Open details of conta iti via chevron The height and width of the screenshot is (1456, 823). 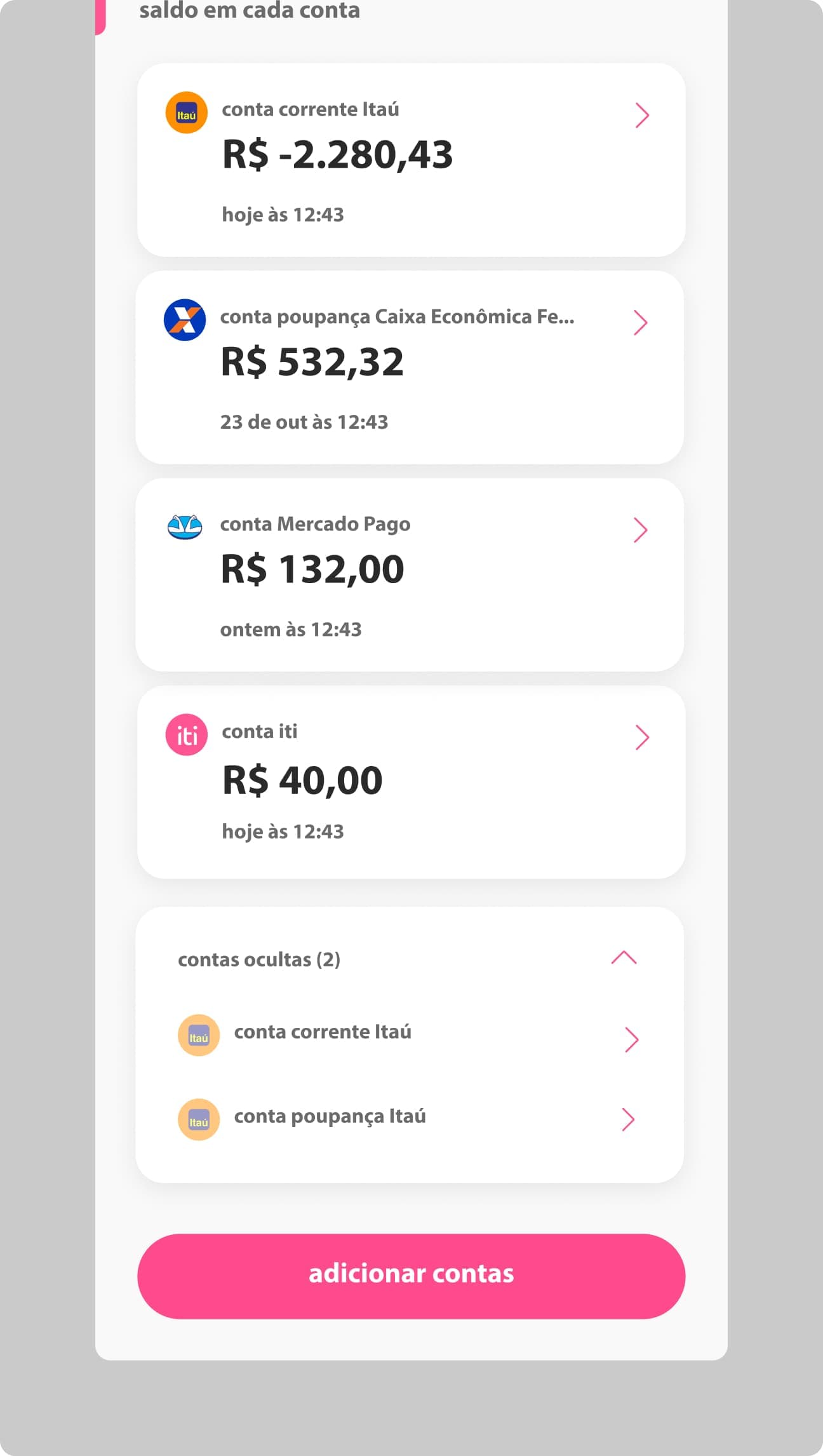pos(643,738)
